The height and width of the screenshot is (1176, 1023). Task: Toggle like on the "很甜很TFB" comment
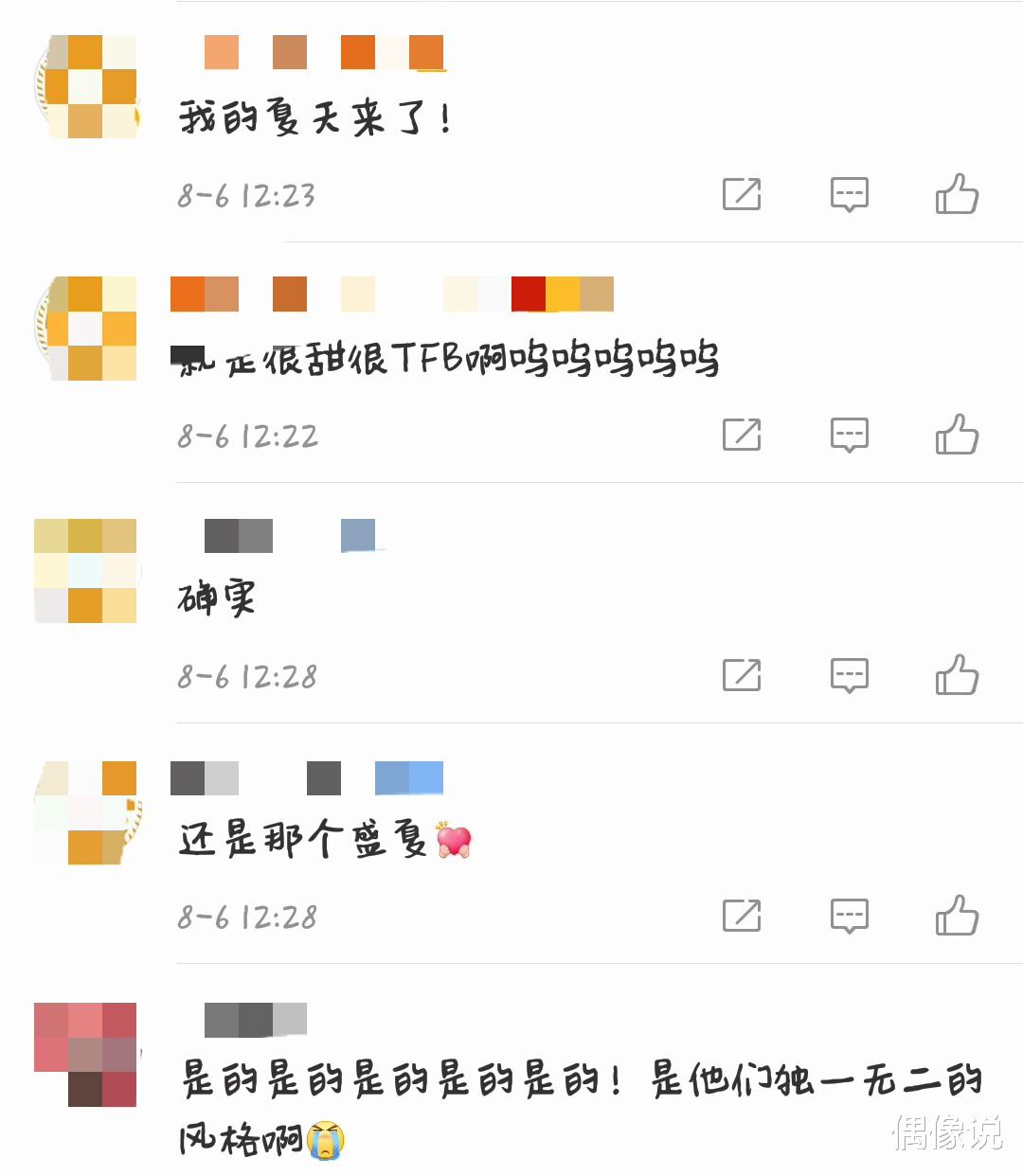point(960,436)
